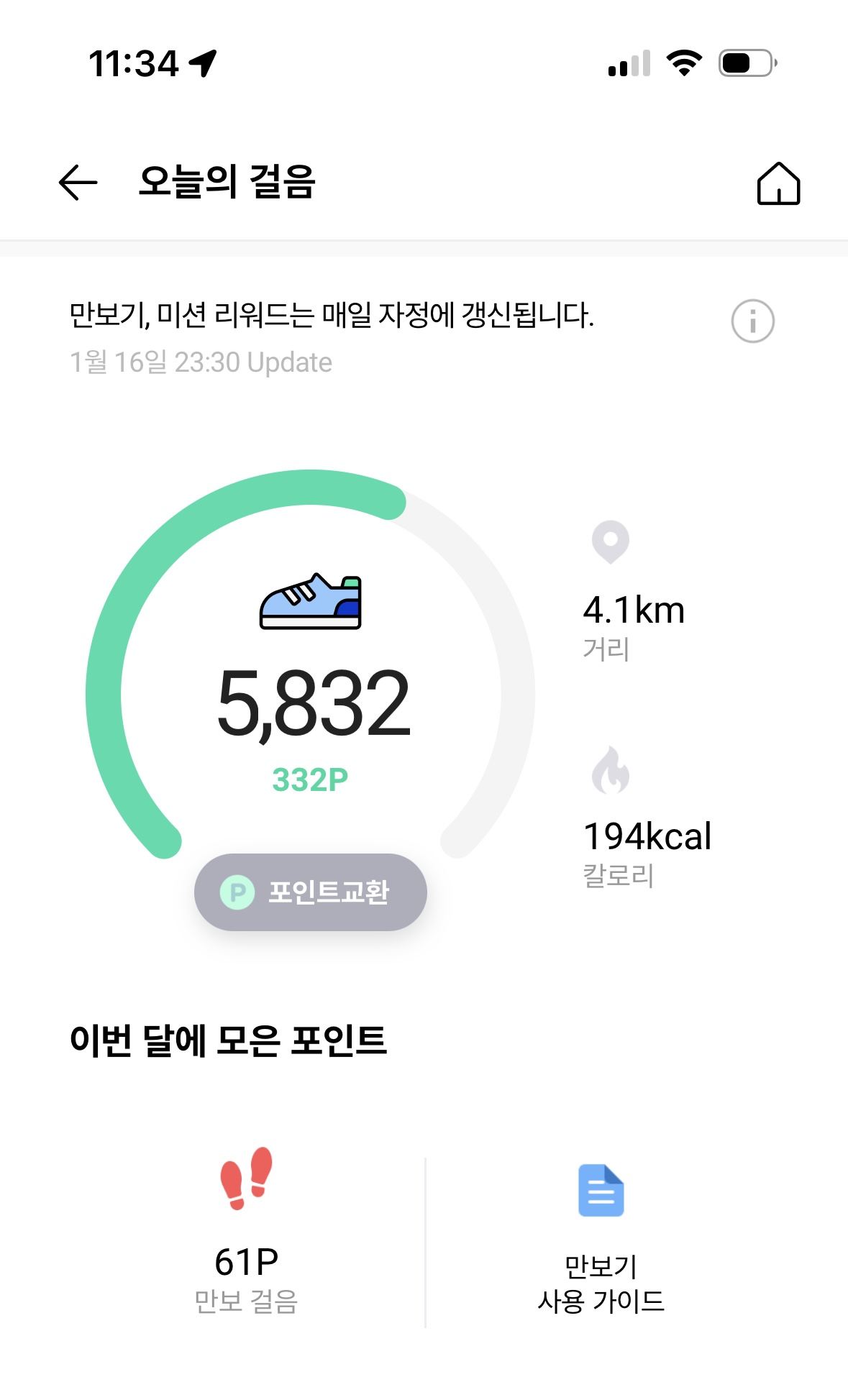Open the 61P 만보 걸음 points
The height and width of the screenshot is (1400, 848).
(x=246, y=1232)
